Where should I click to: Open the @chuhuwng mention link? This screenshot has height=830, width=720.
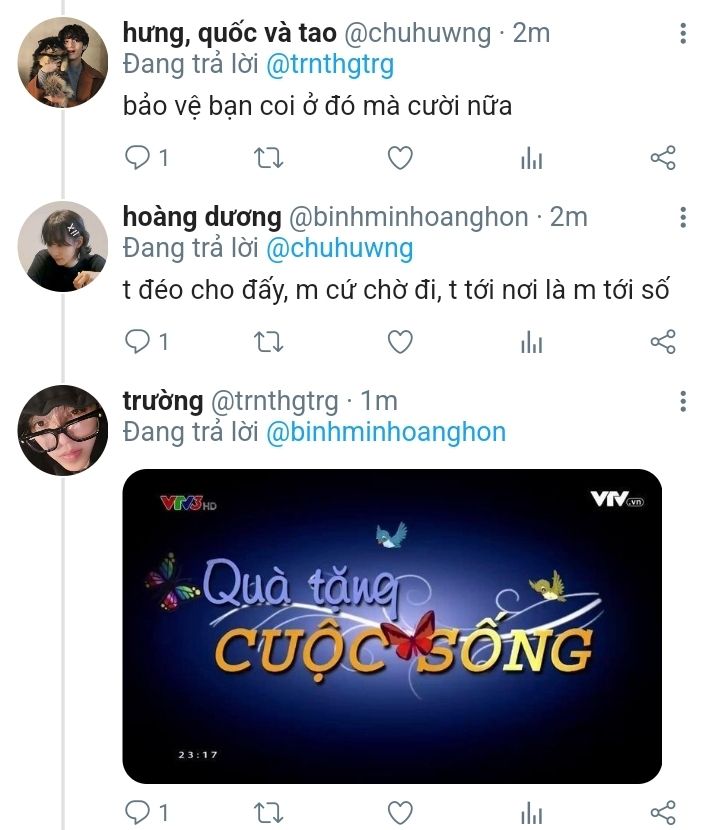click(x=339, y=248)
